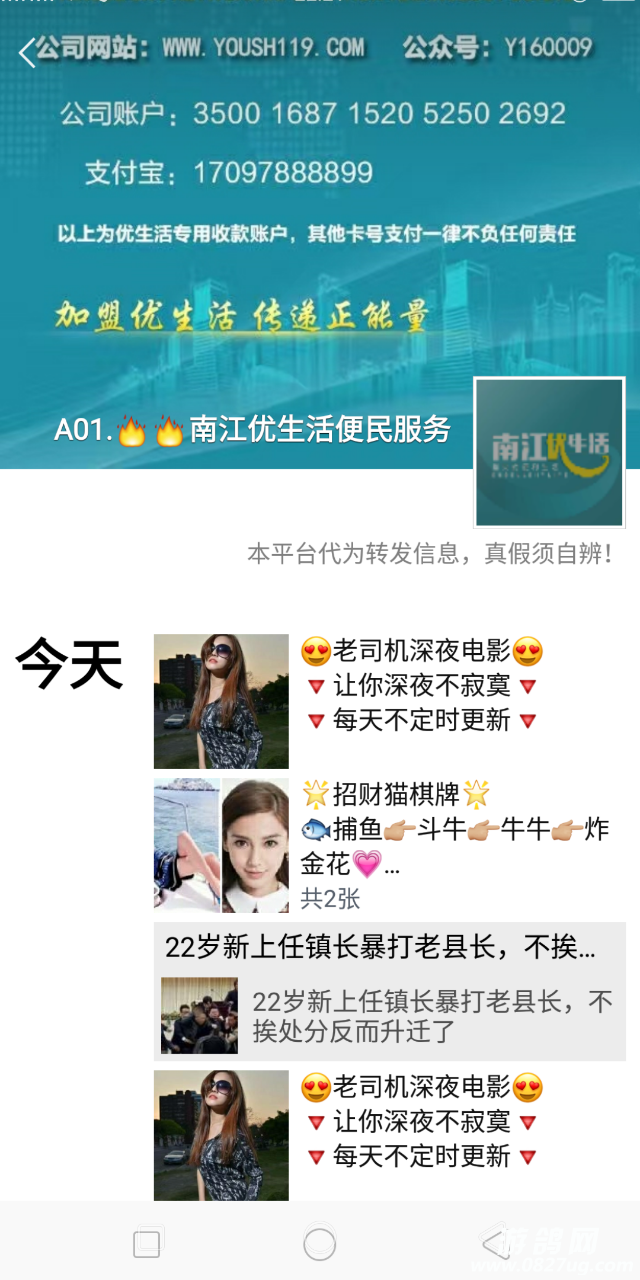This screenshot has height=1280, width=640.
Task: Open recent apps via square button
Action: coord(147,1243)
